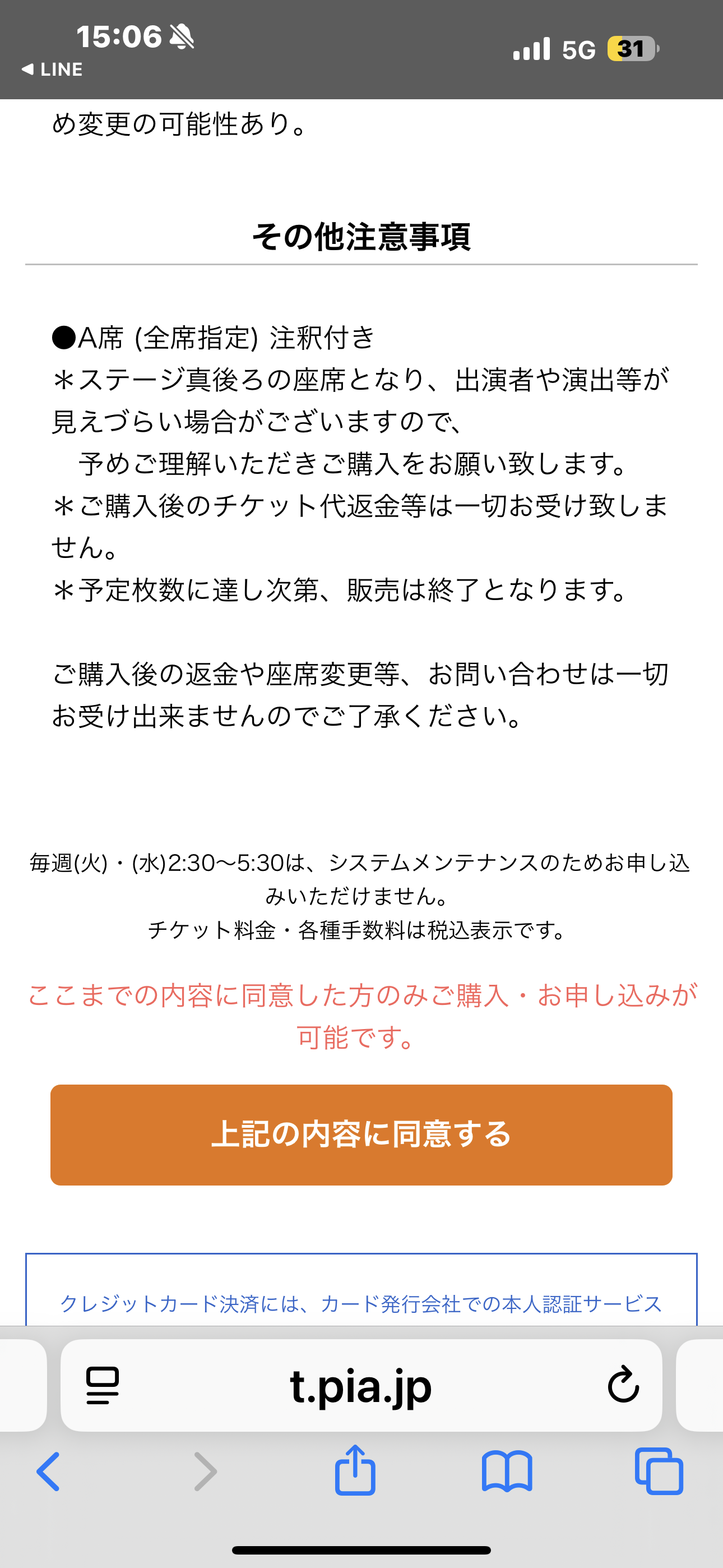Tap the t.pia.jp address bar
Image resolution: width=723 pixels, height=1568 pixels.
[x=361, y=1385]
